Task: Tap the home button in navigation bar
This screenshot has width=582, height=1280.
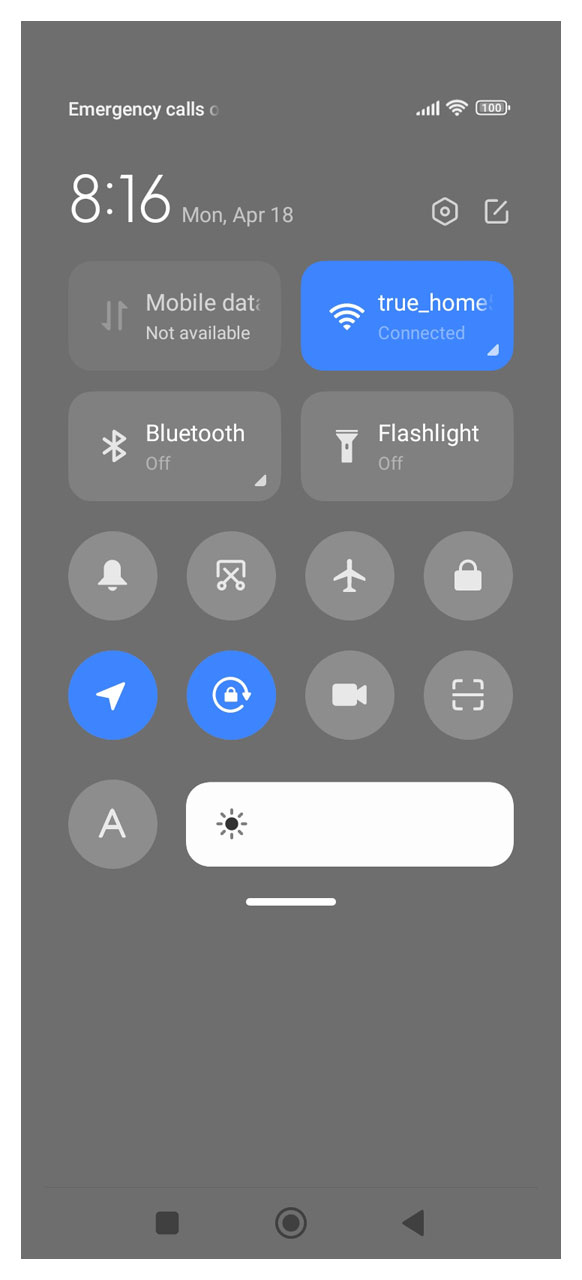Action: tap(291, 1222)
